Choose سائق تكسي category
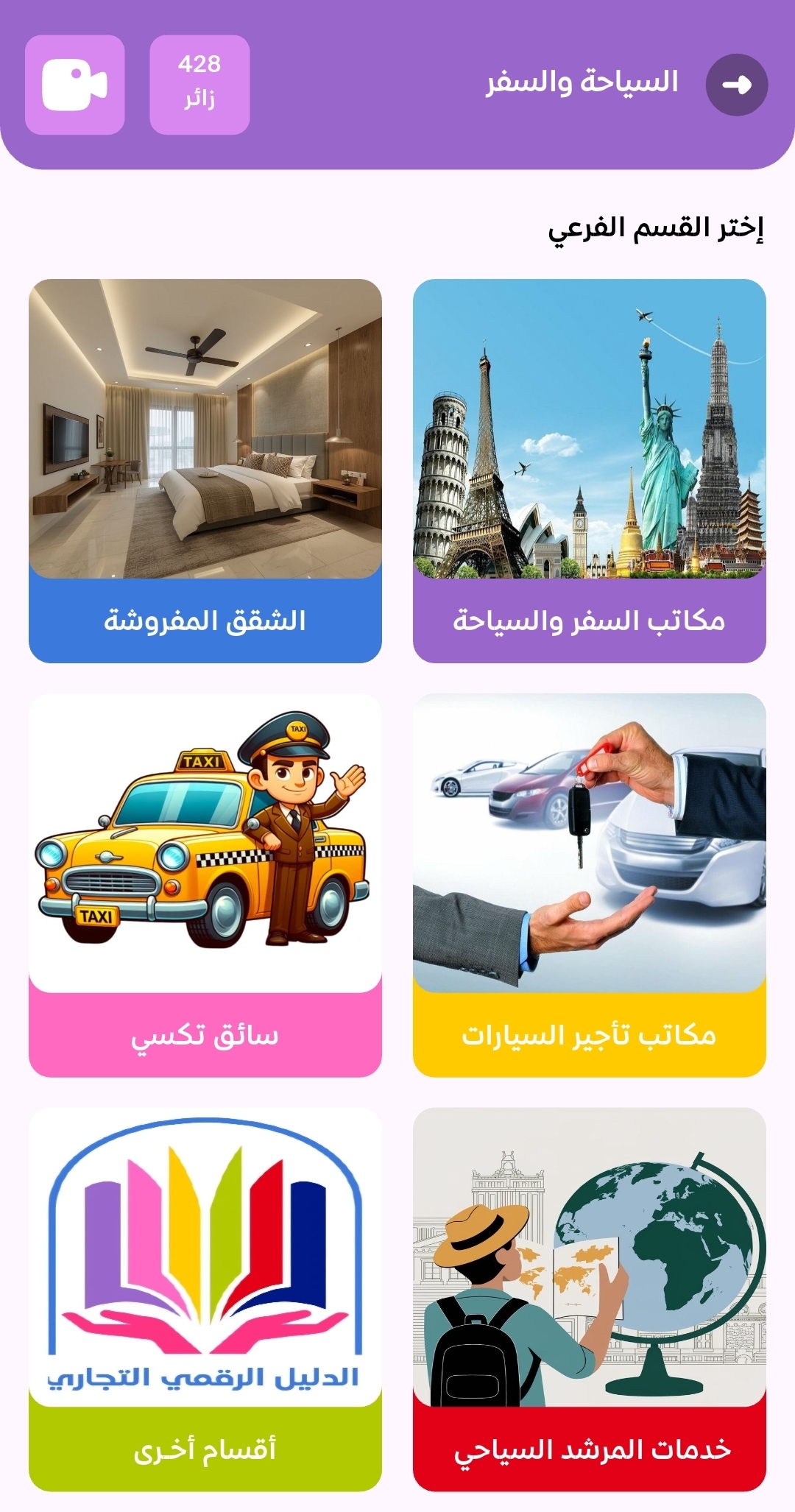 205,885
